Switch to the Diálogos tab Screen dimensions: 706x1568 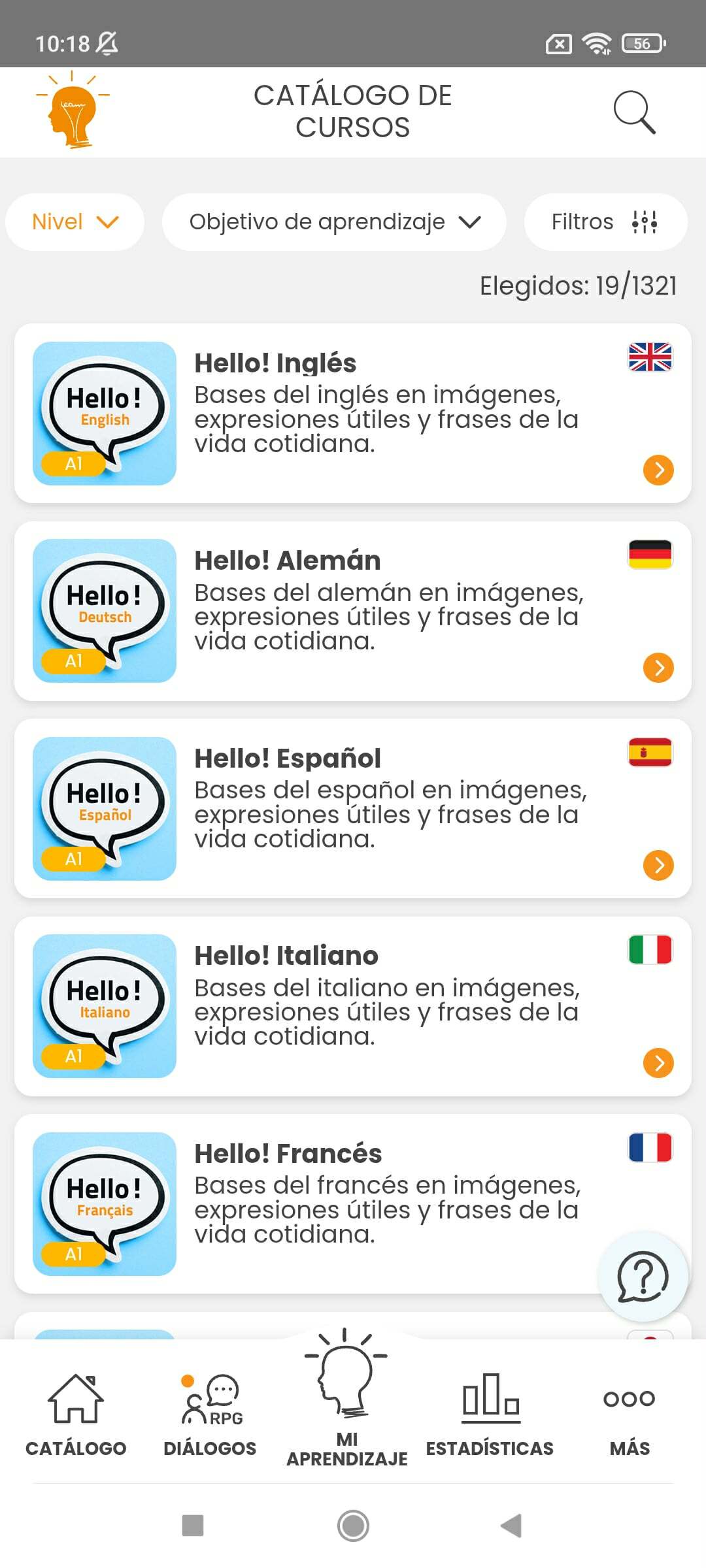210,1415
